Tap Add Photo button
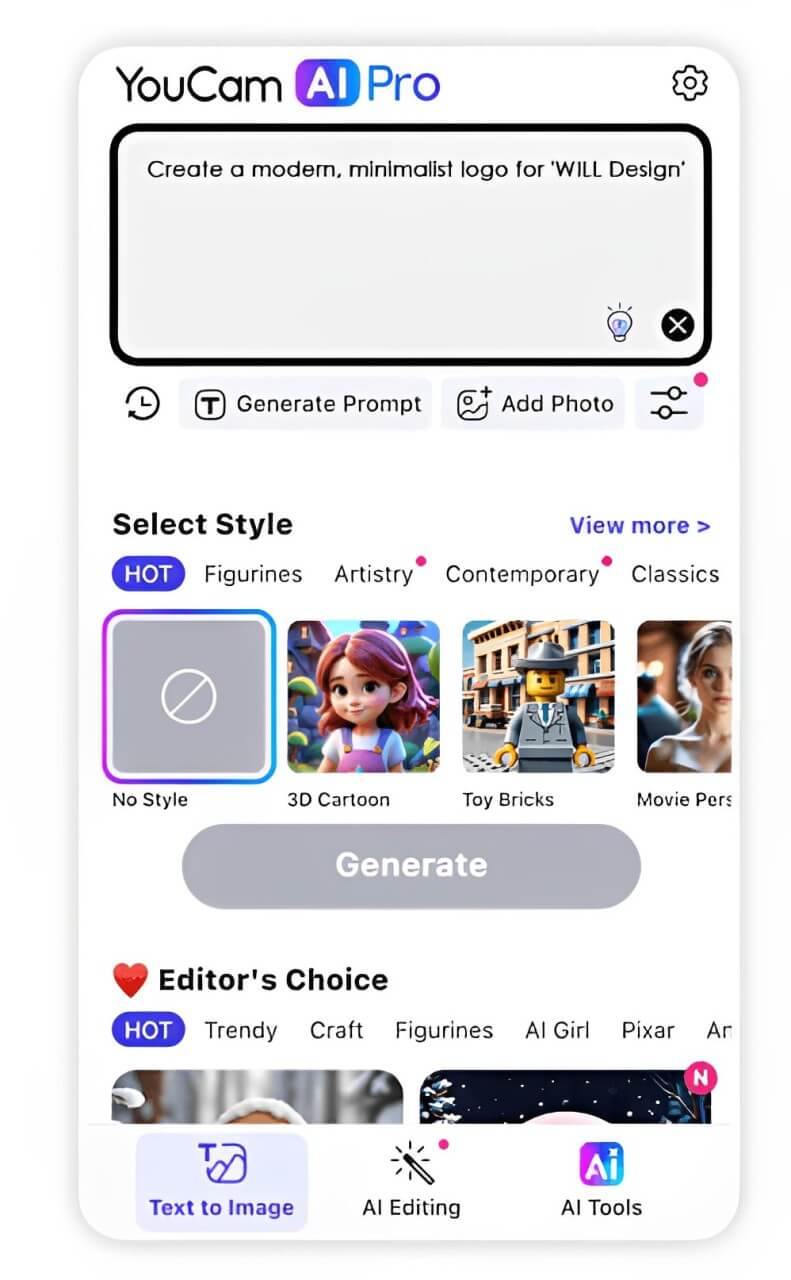The width and height of the screenshot is (791, 1280). (533, 404)
